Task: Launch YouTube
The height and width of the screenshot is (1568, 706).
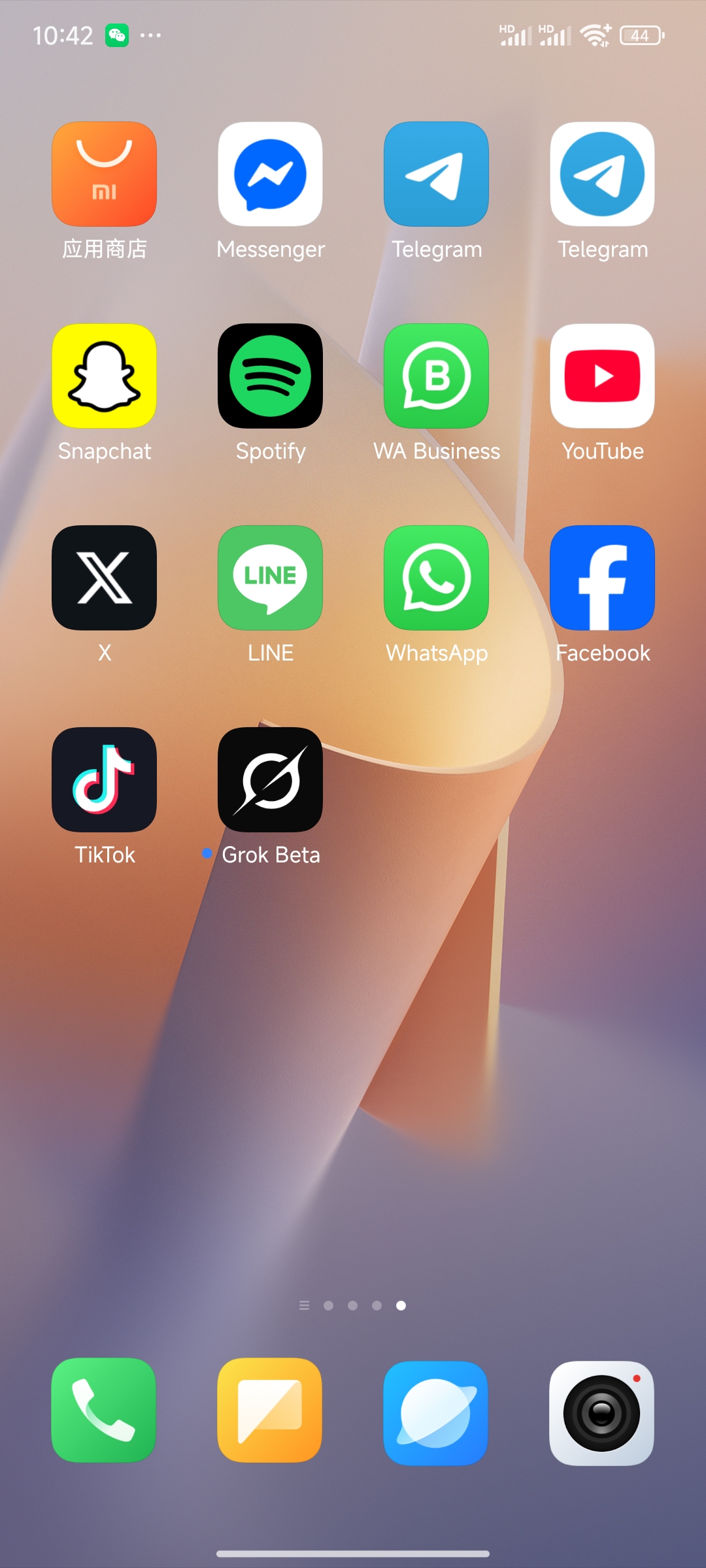Action: (x=602, y=376)
